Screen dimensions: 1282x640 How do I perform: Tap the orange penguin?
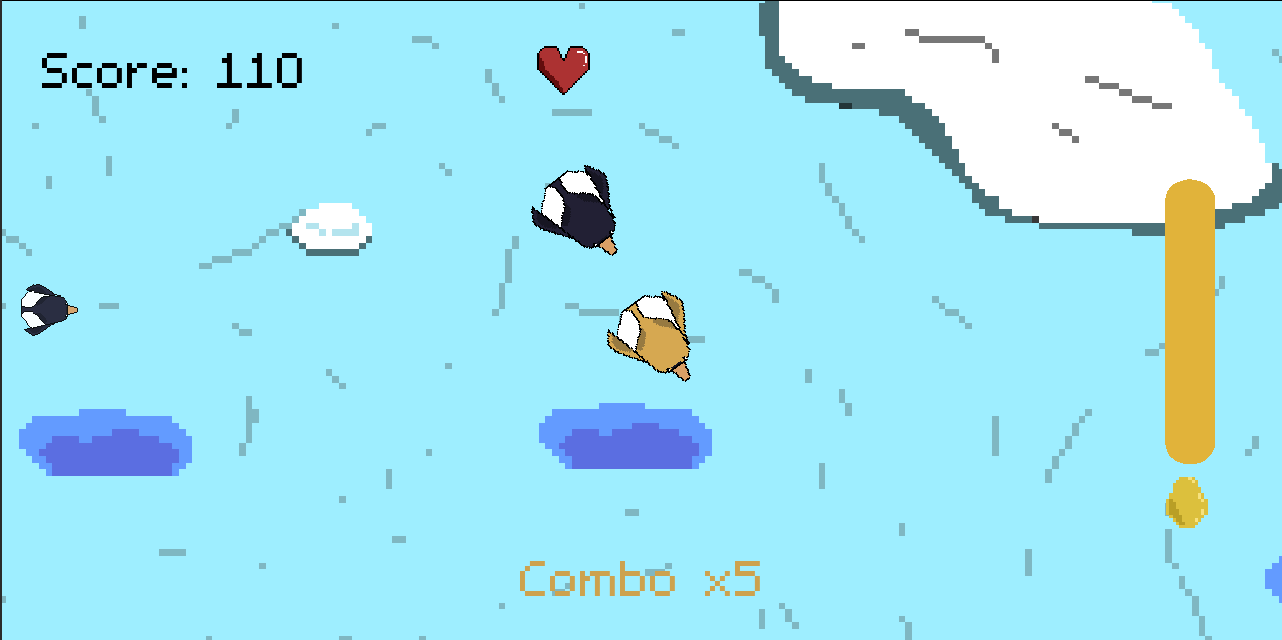click(x=652, y=336)
